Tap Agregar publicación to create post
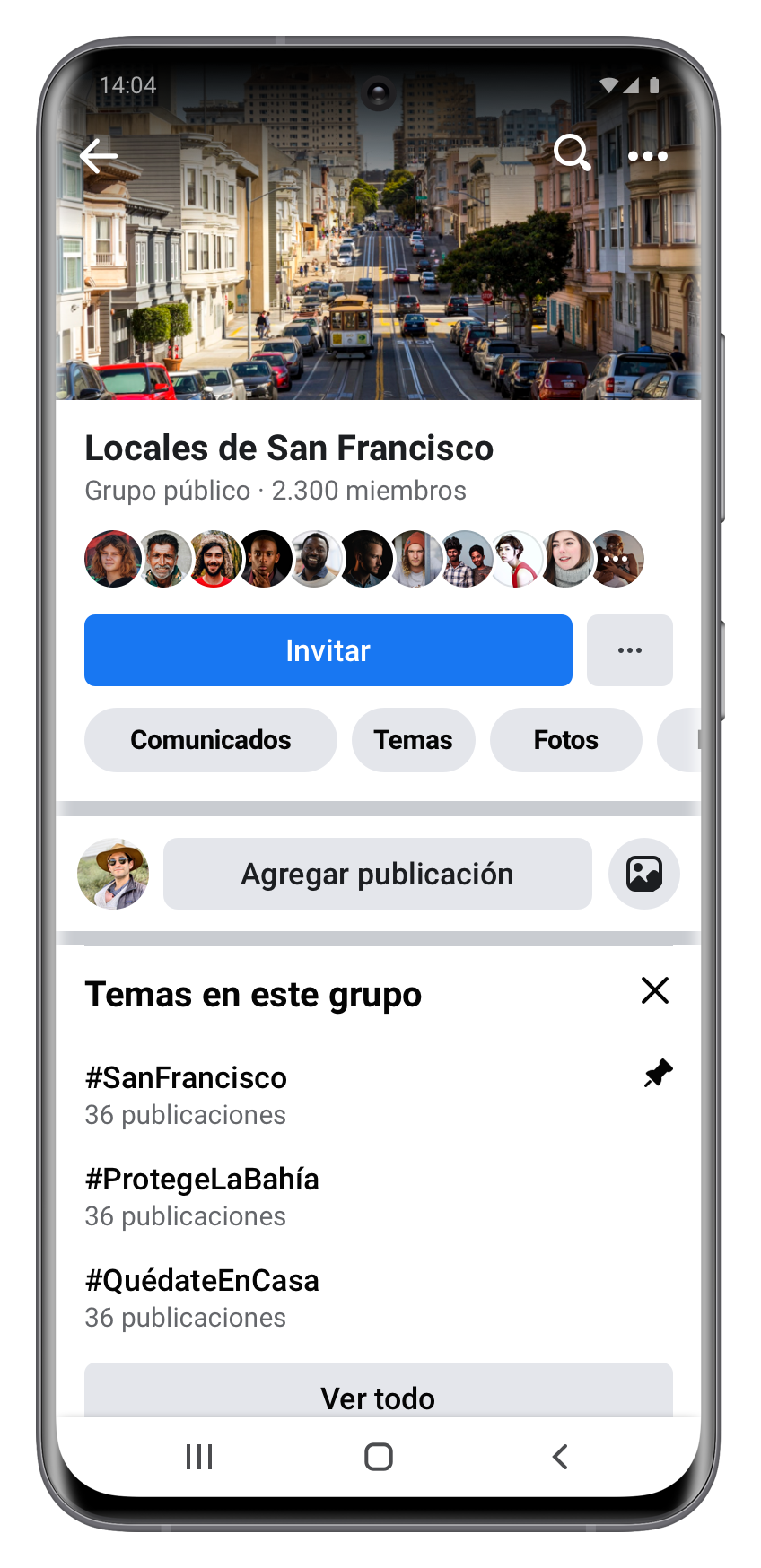 coord(377,874)
